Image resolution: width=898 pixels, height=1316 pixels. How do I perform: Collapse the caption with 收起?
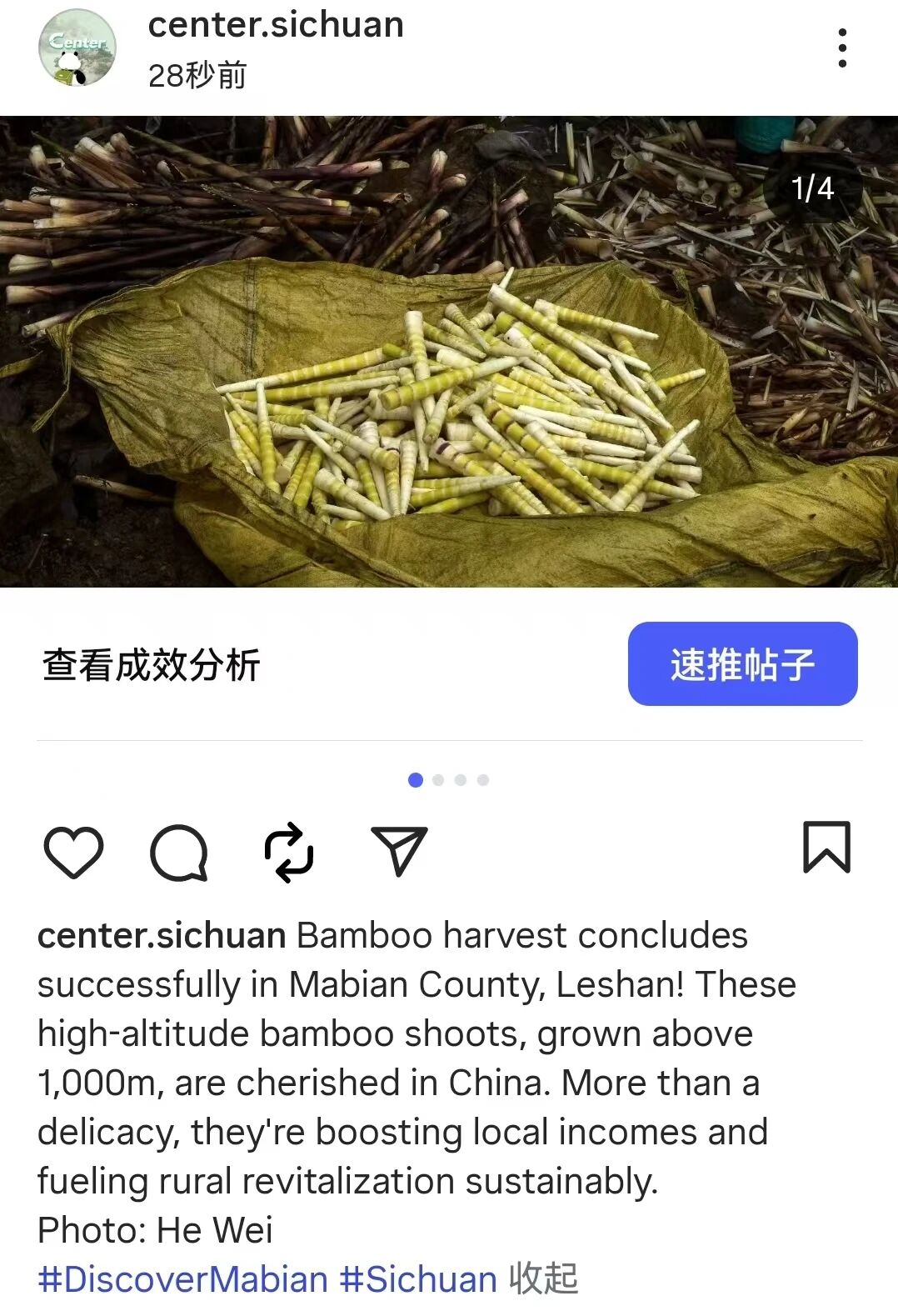[544, 1279]
